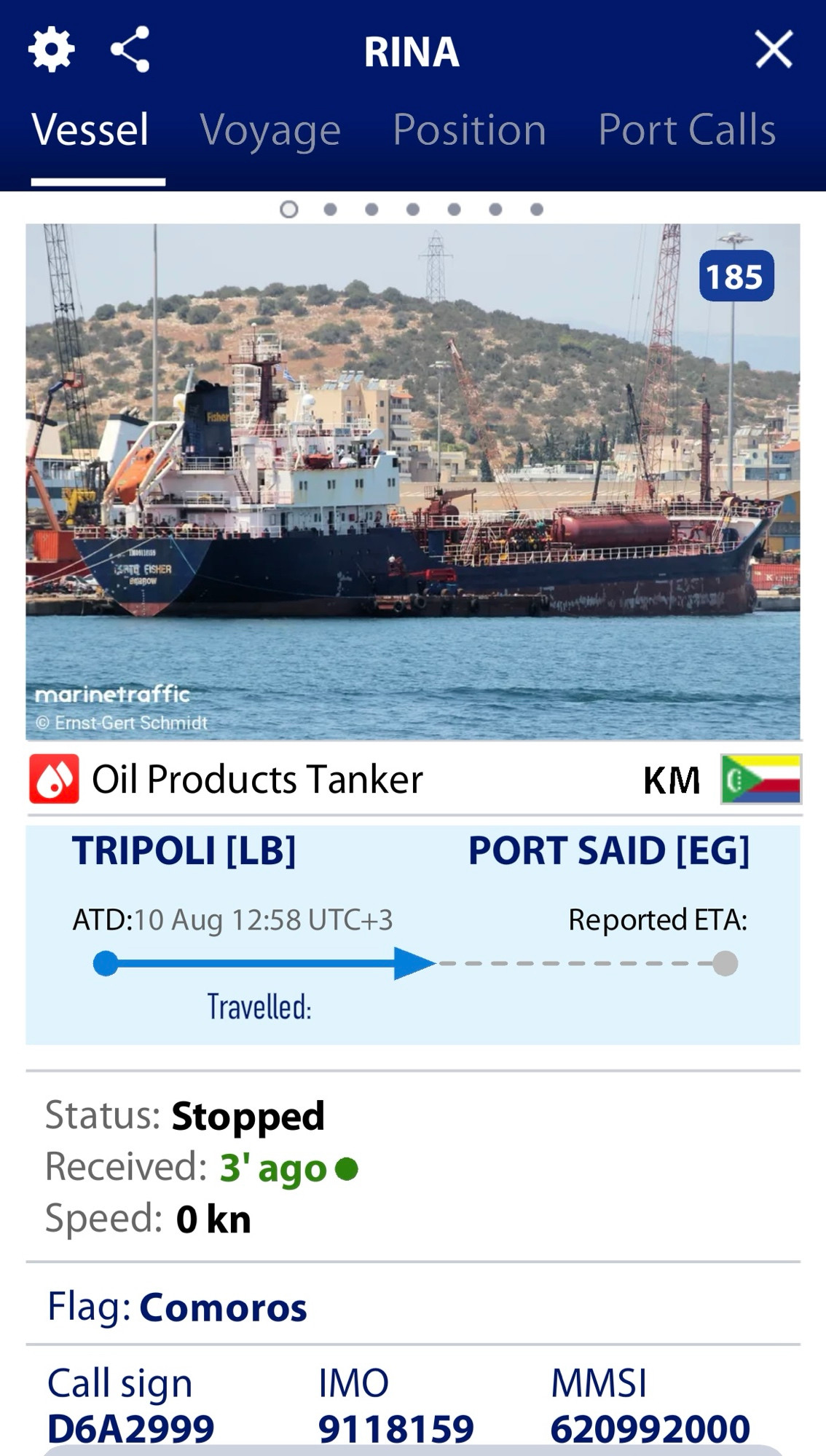Jump to the second photo indicator dot
The image size is (826, 1456).
(330, 210)
